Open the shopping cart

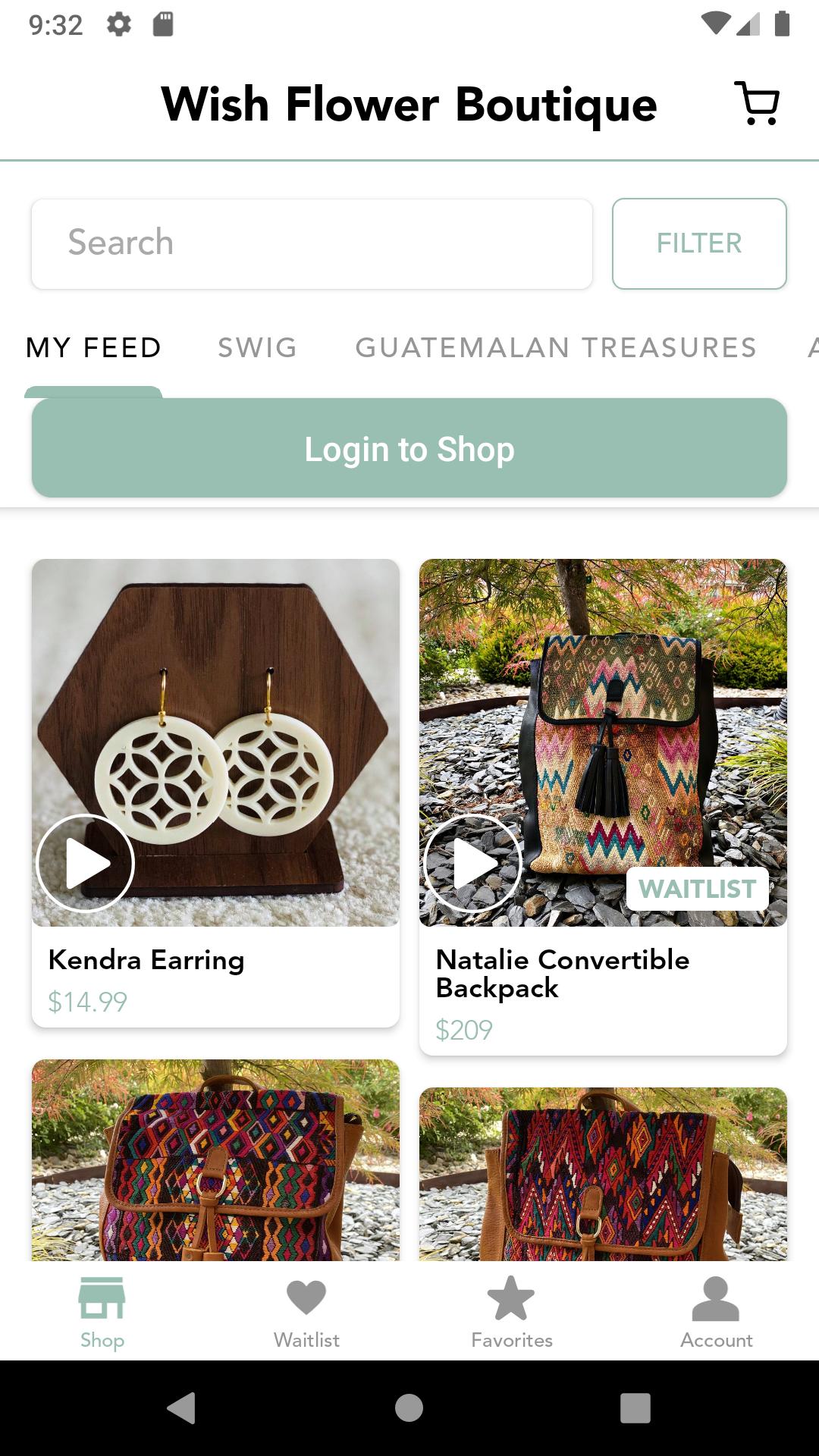point(757,104)
